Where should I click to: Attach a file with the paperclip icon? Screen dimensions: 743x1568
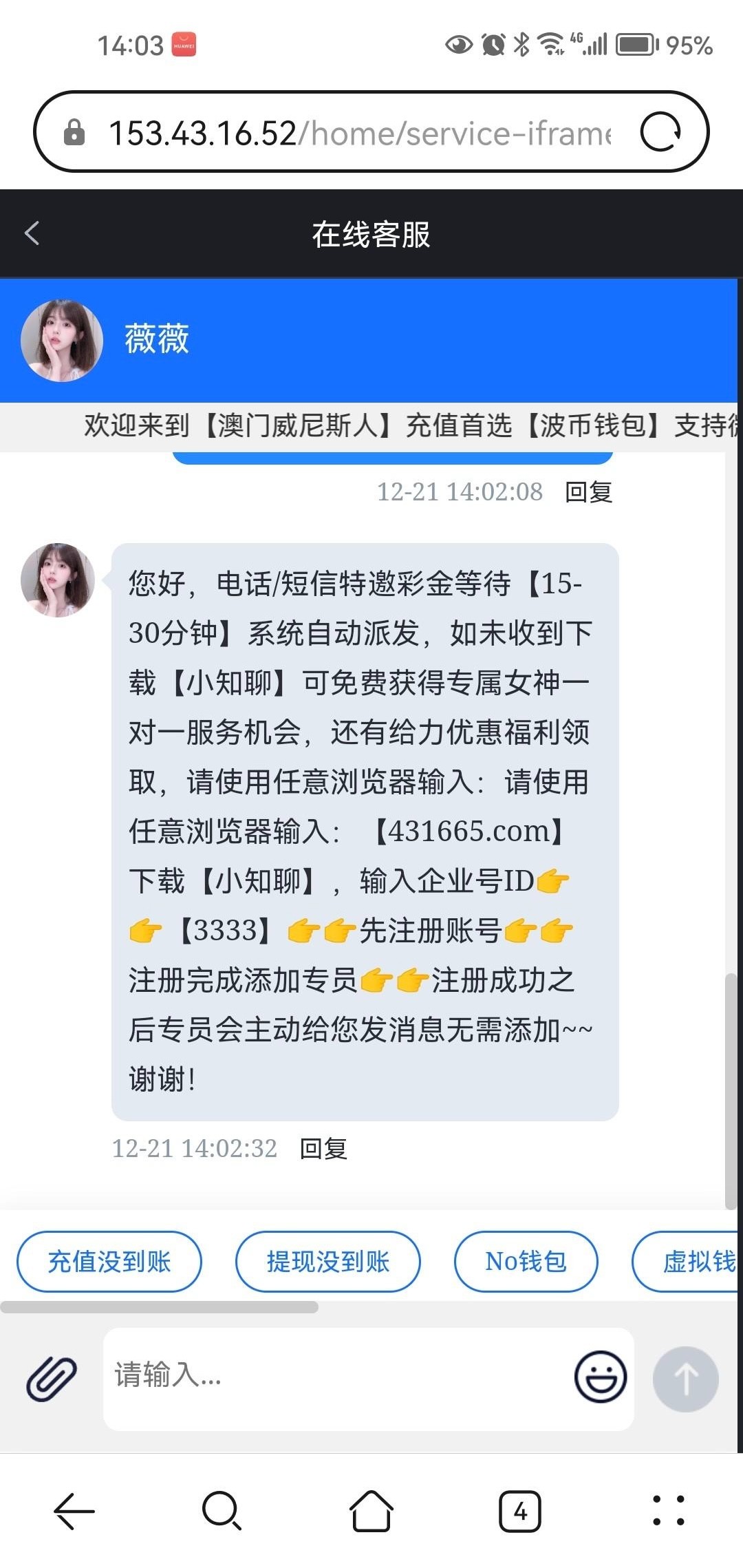(52, 1379)
